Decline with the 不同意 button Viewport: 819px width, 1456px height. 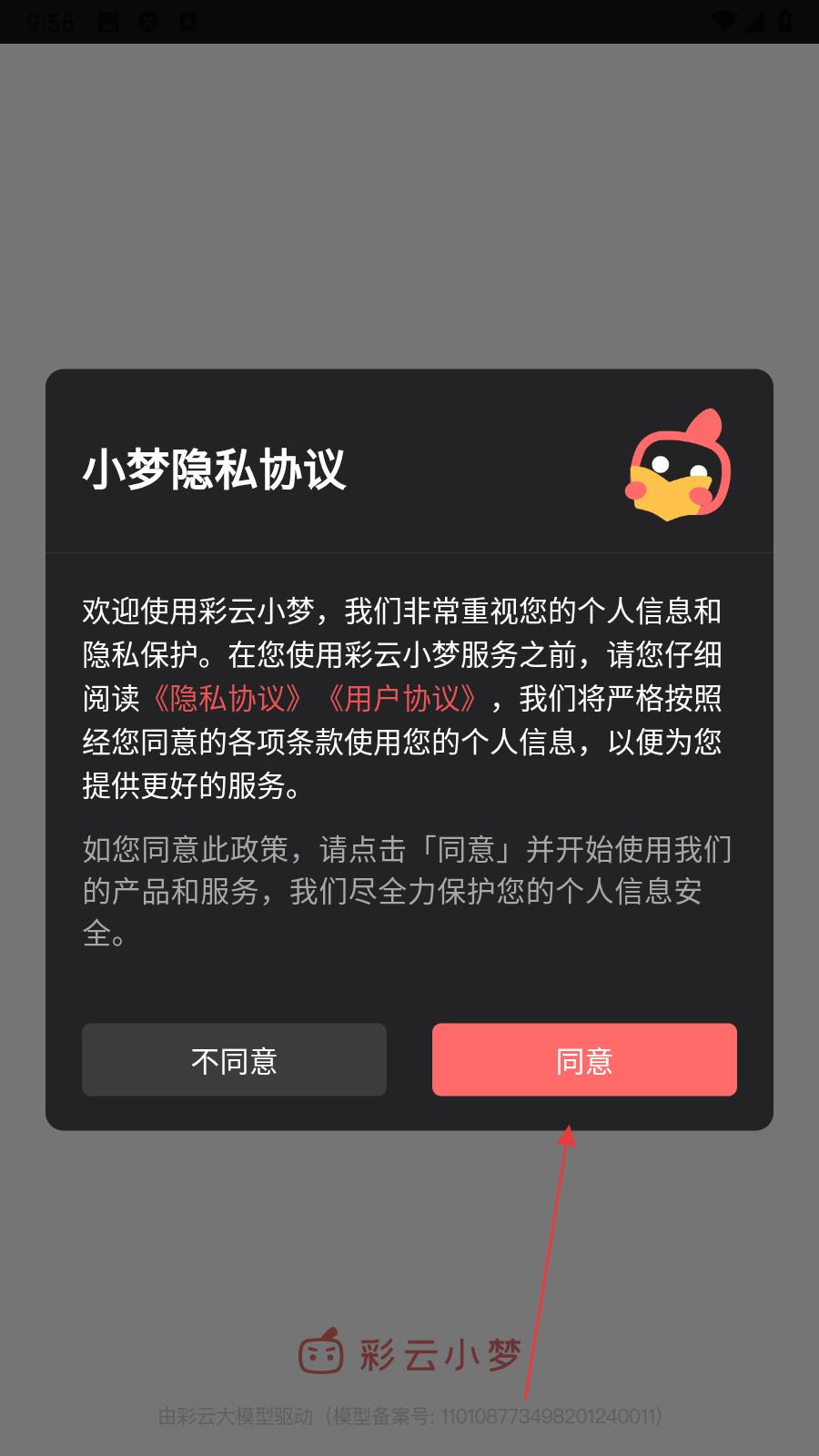point(234,1060)
